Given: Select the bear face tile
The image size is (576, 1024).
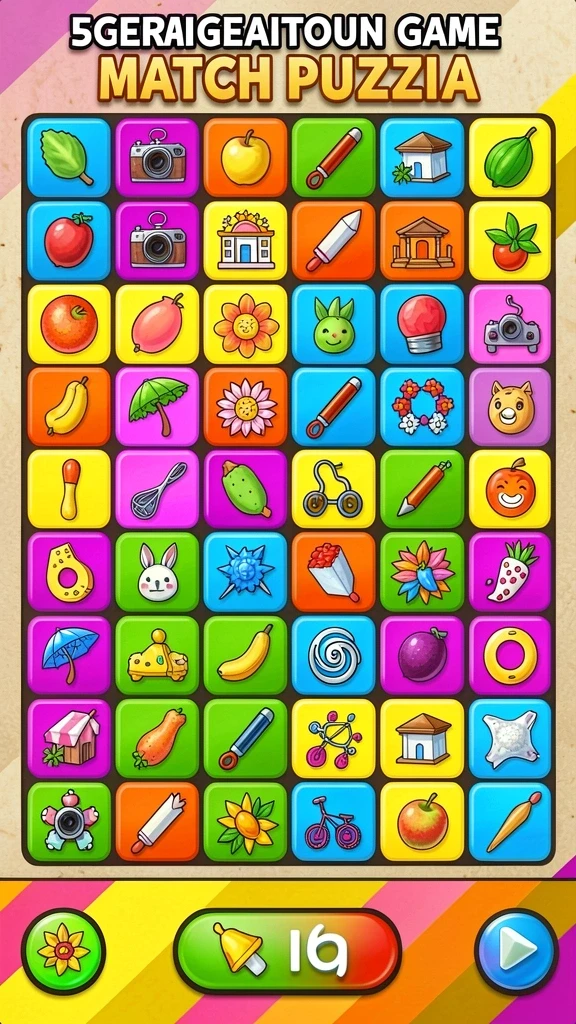Looking at the screenshot, I should (x=510, y=406).
